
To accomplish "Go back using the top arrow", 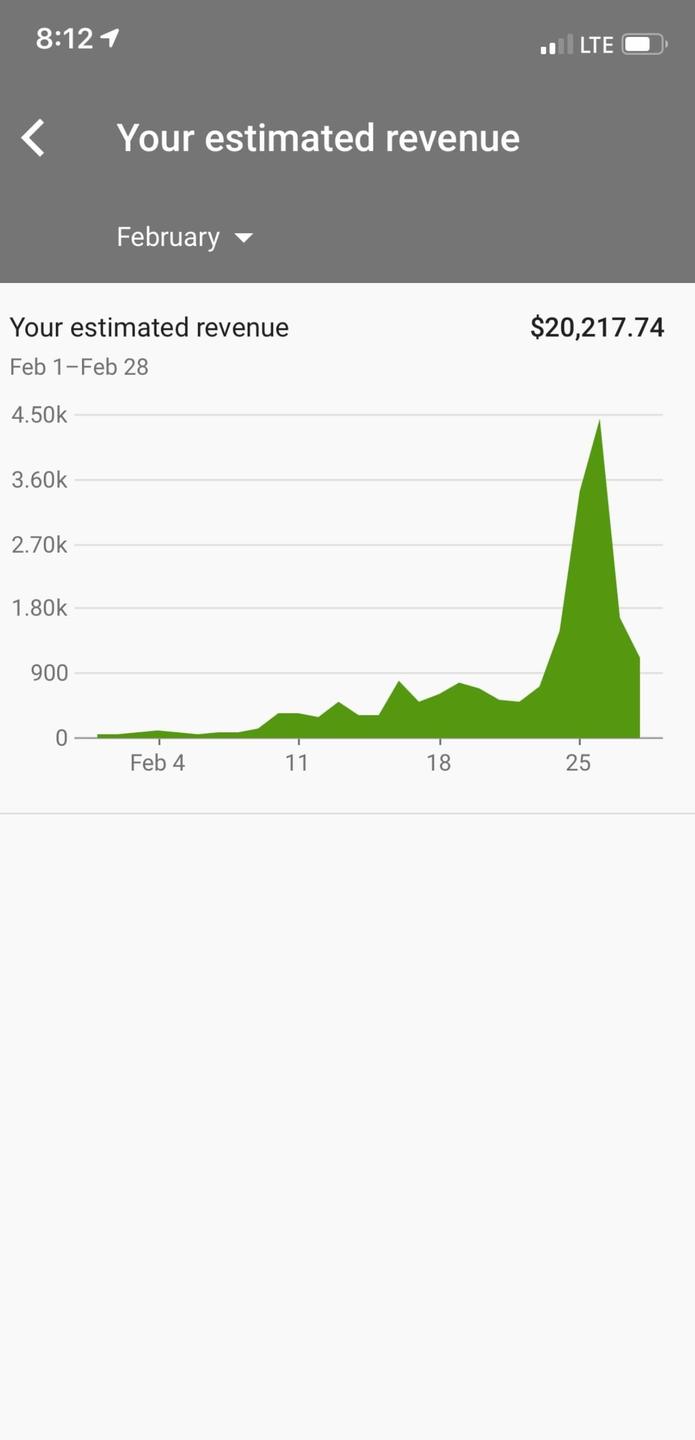I will coord(34,138).
